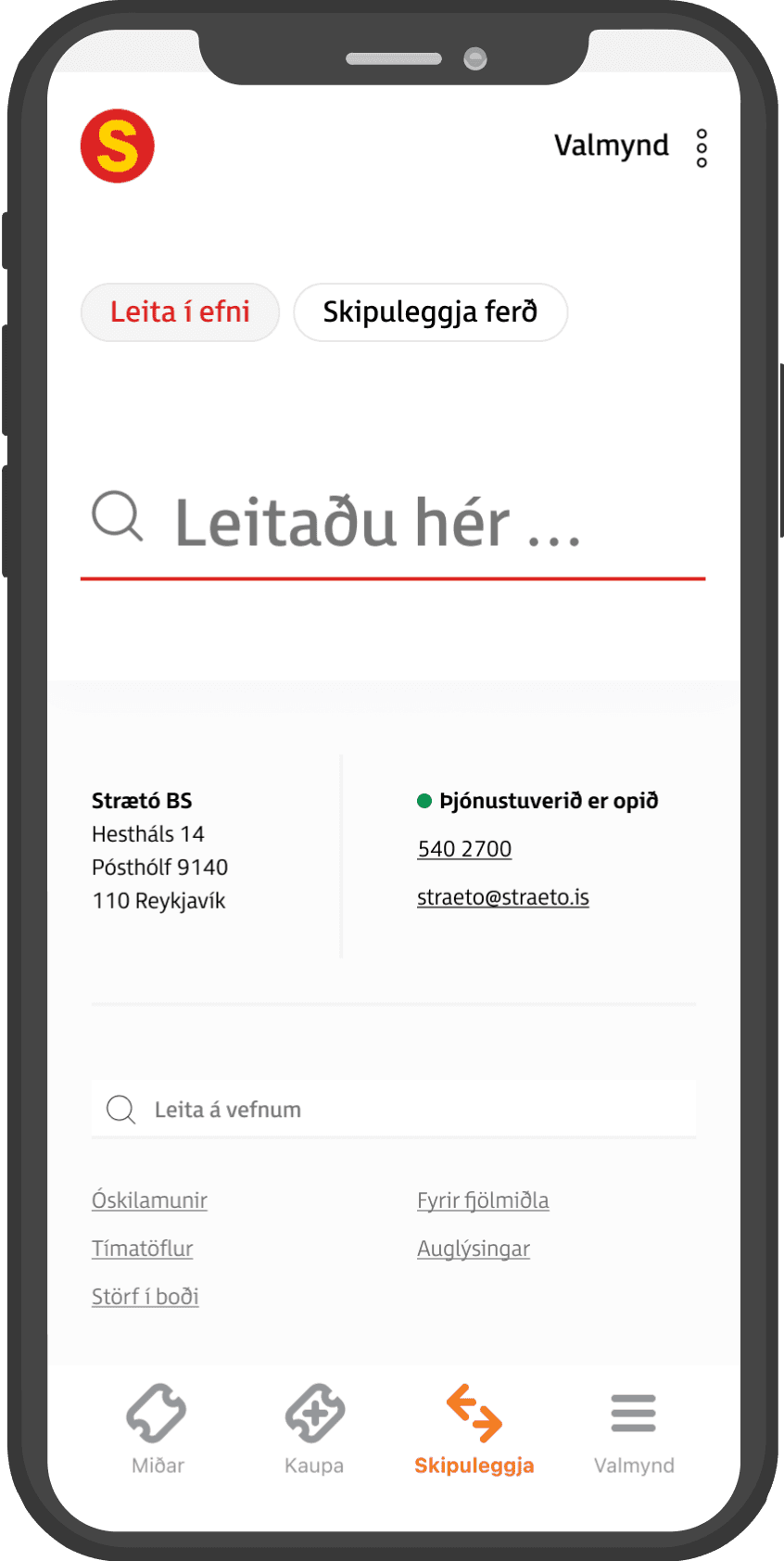Go to the Miðar tab
The width and height of the screenshot is (784, 1561).
[157, 1429]
